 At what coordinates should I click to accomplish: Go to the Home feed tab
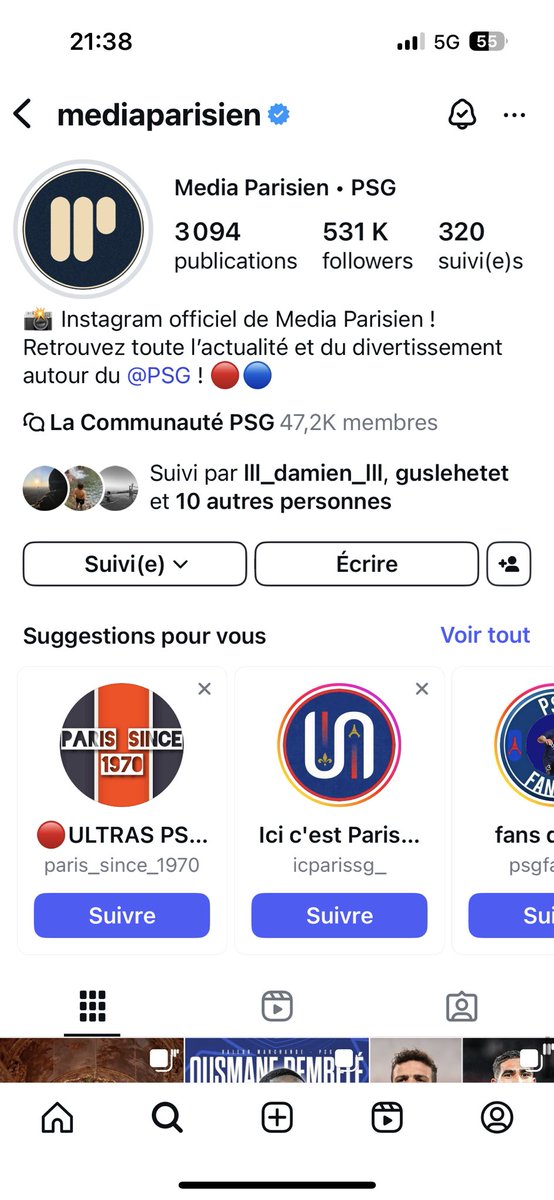[57, 1117]
